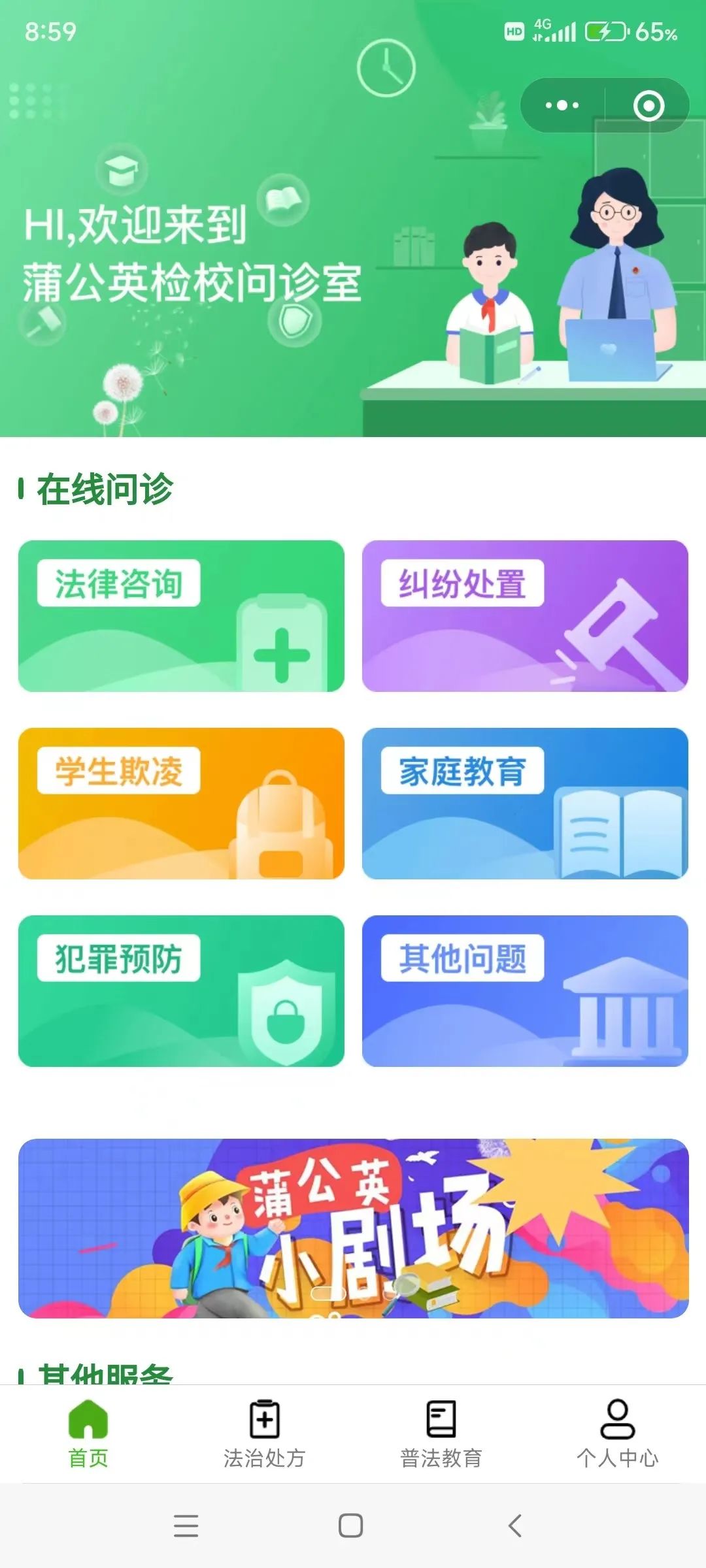Image resolution: width=706 pixels, height=1568 pixels.
Task: Open the system recent apps button
Action: pyautogui.click(x=186, y=1526)
